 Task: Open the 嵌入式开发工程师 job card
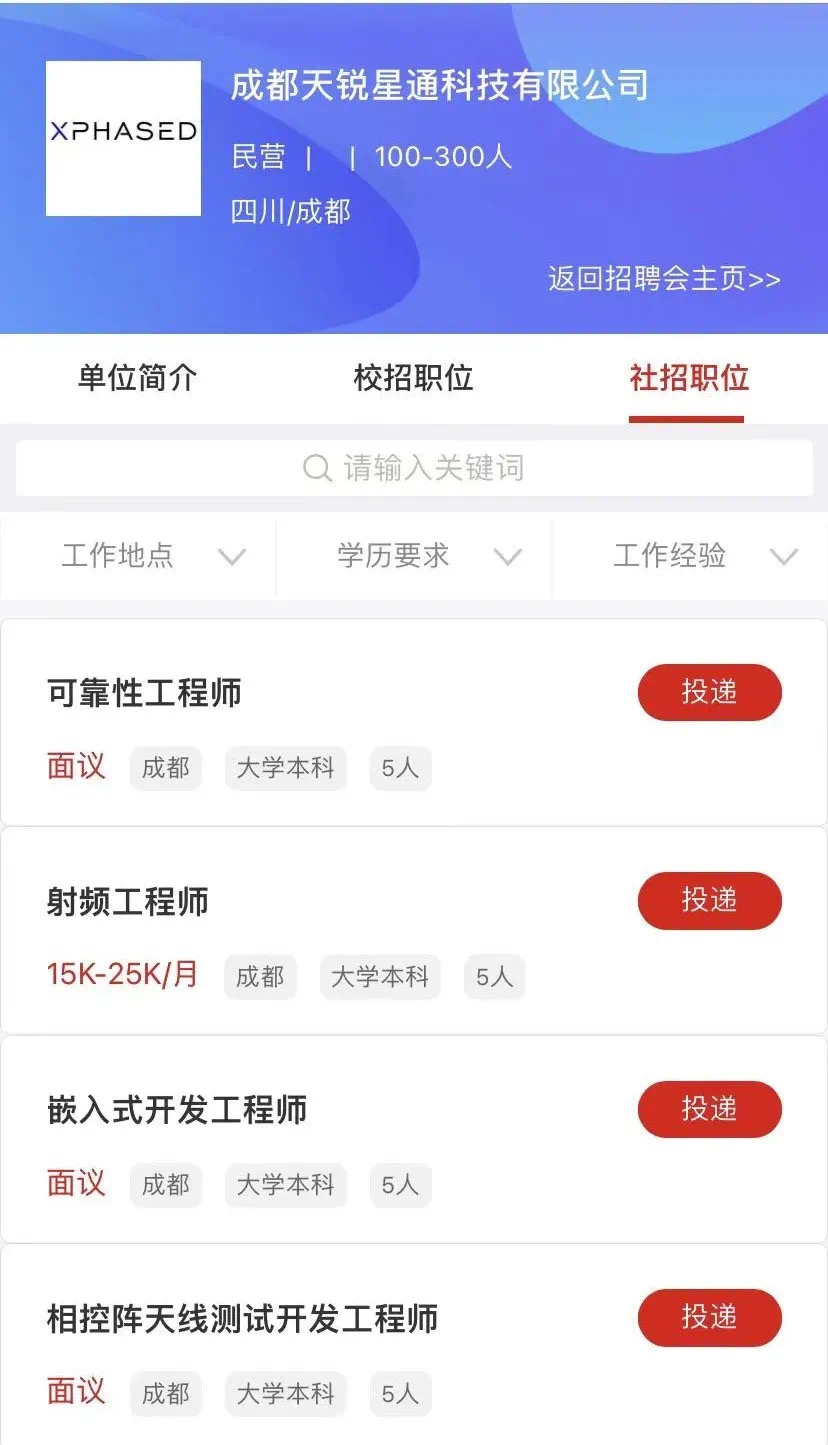pyautogui.click(x=177, y=1110)
